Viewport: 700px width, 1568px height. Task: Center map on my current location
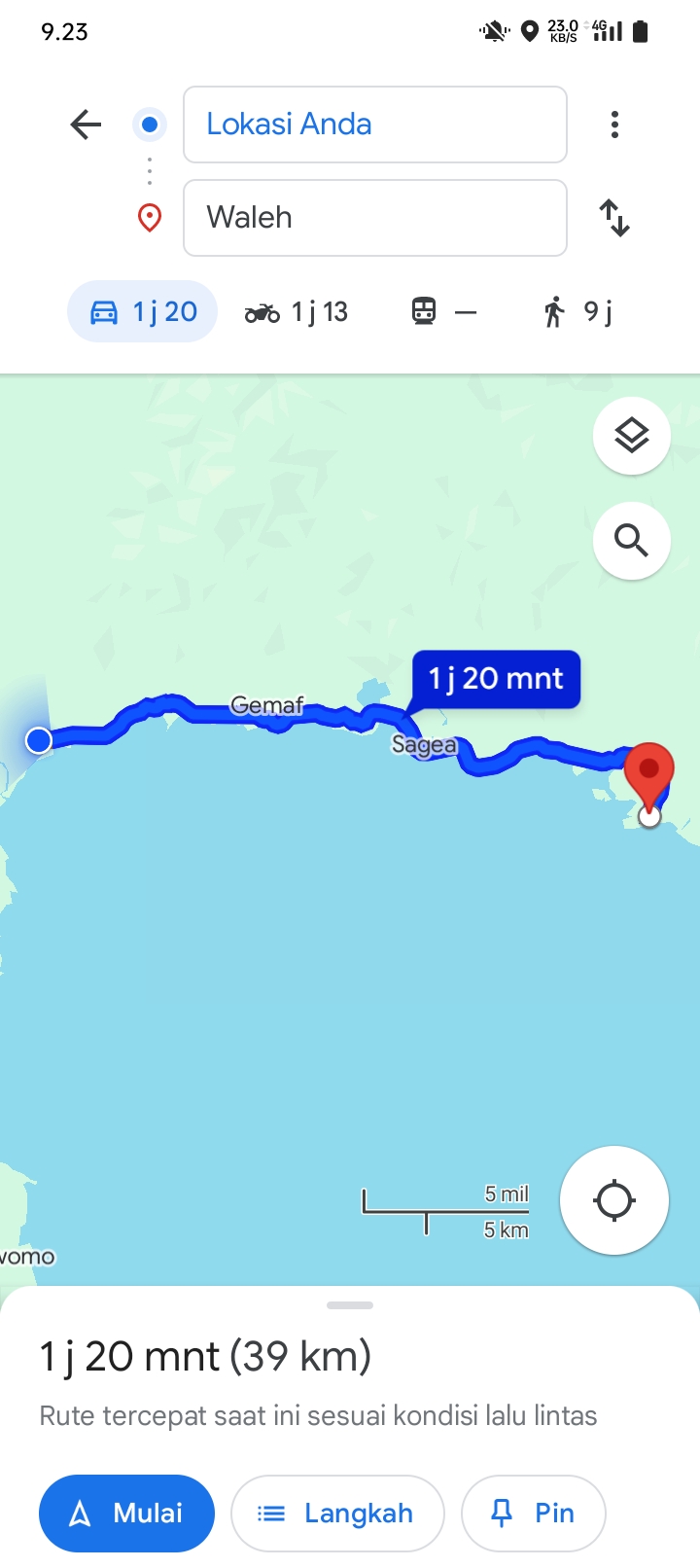614,1200
